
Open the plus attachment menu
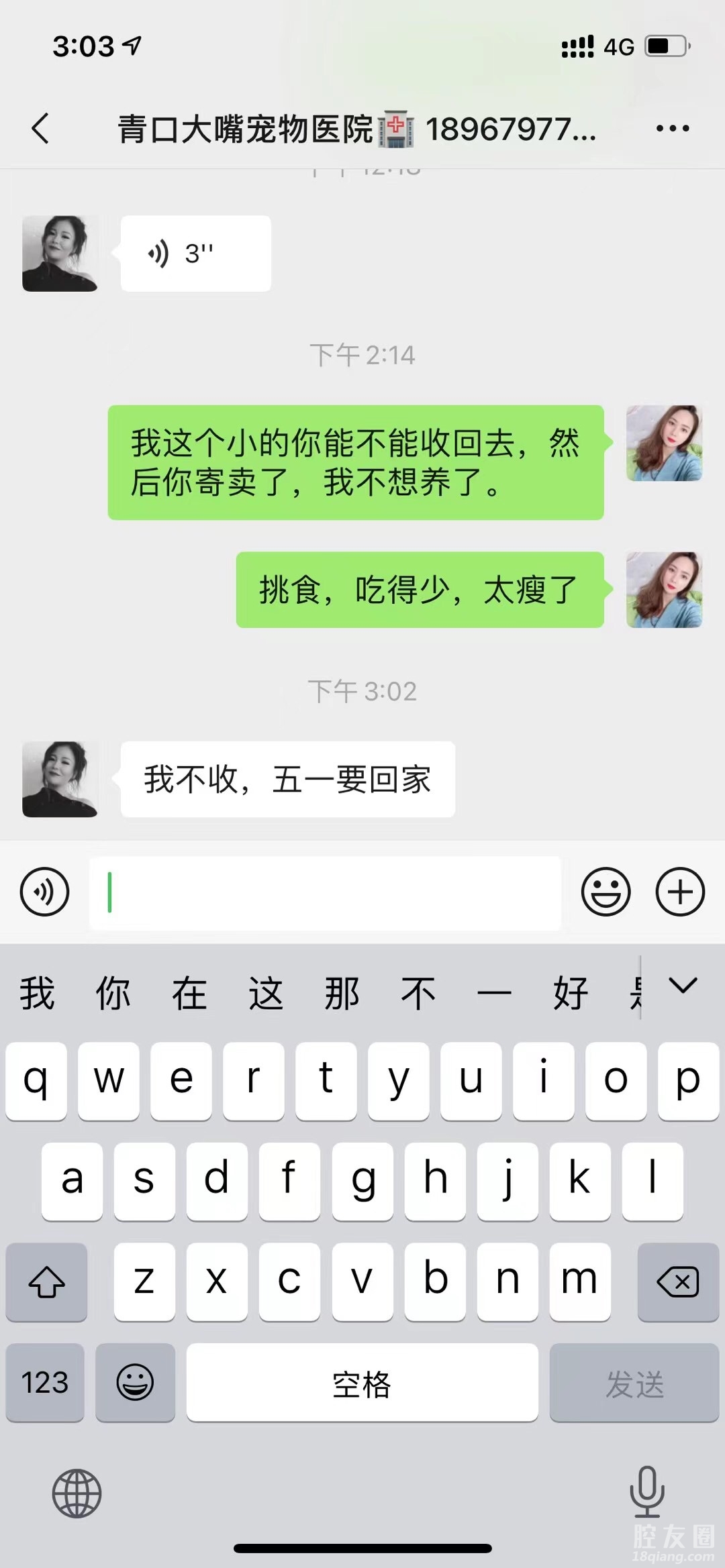(x=680, y=892)
